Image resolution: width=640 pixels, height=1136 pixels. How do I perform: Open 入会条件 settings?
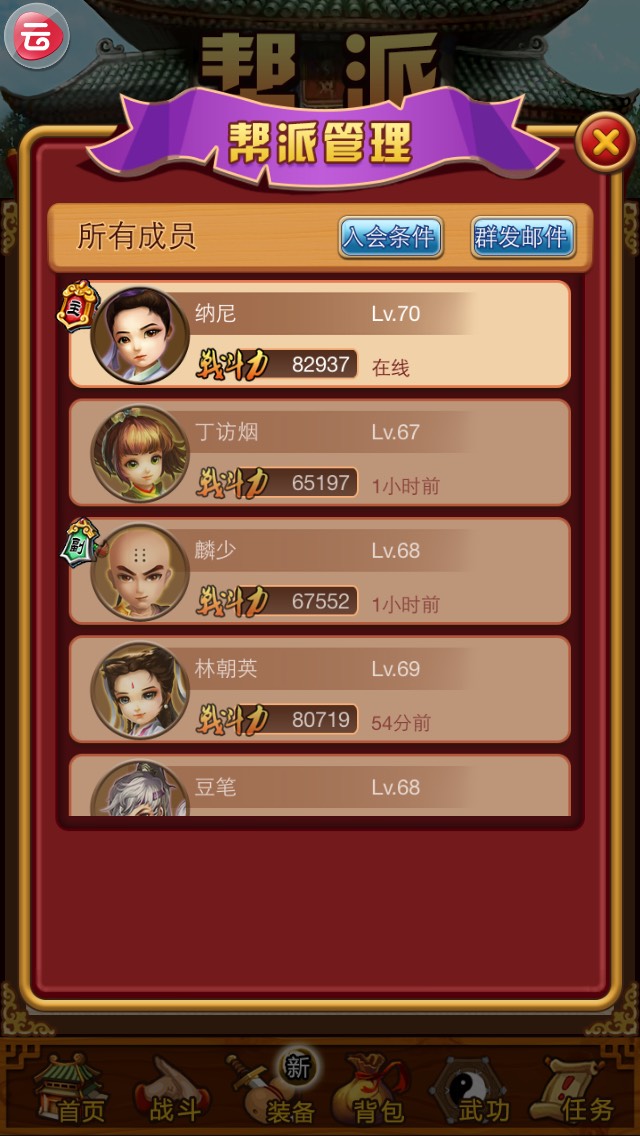tap(390, 237)
